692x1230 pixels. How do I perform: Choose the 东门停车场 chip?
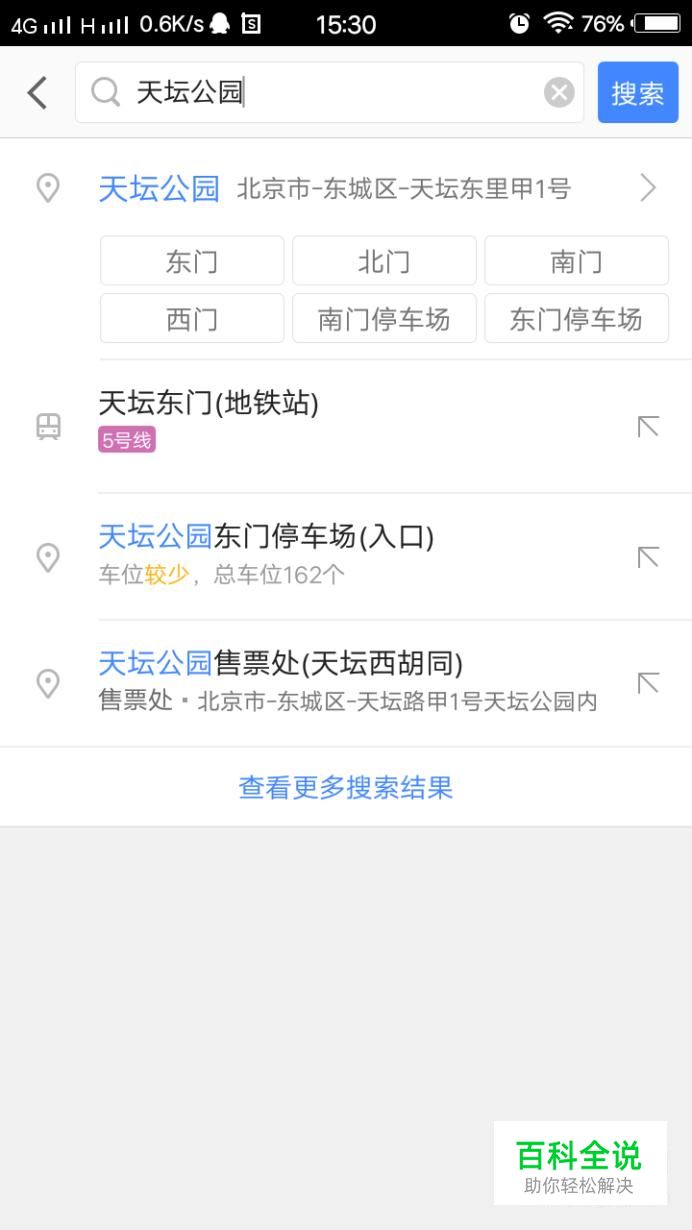click(576, 318)
